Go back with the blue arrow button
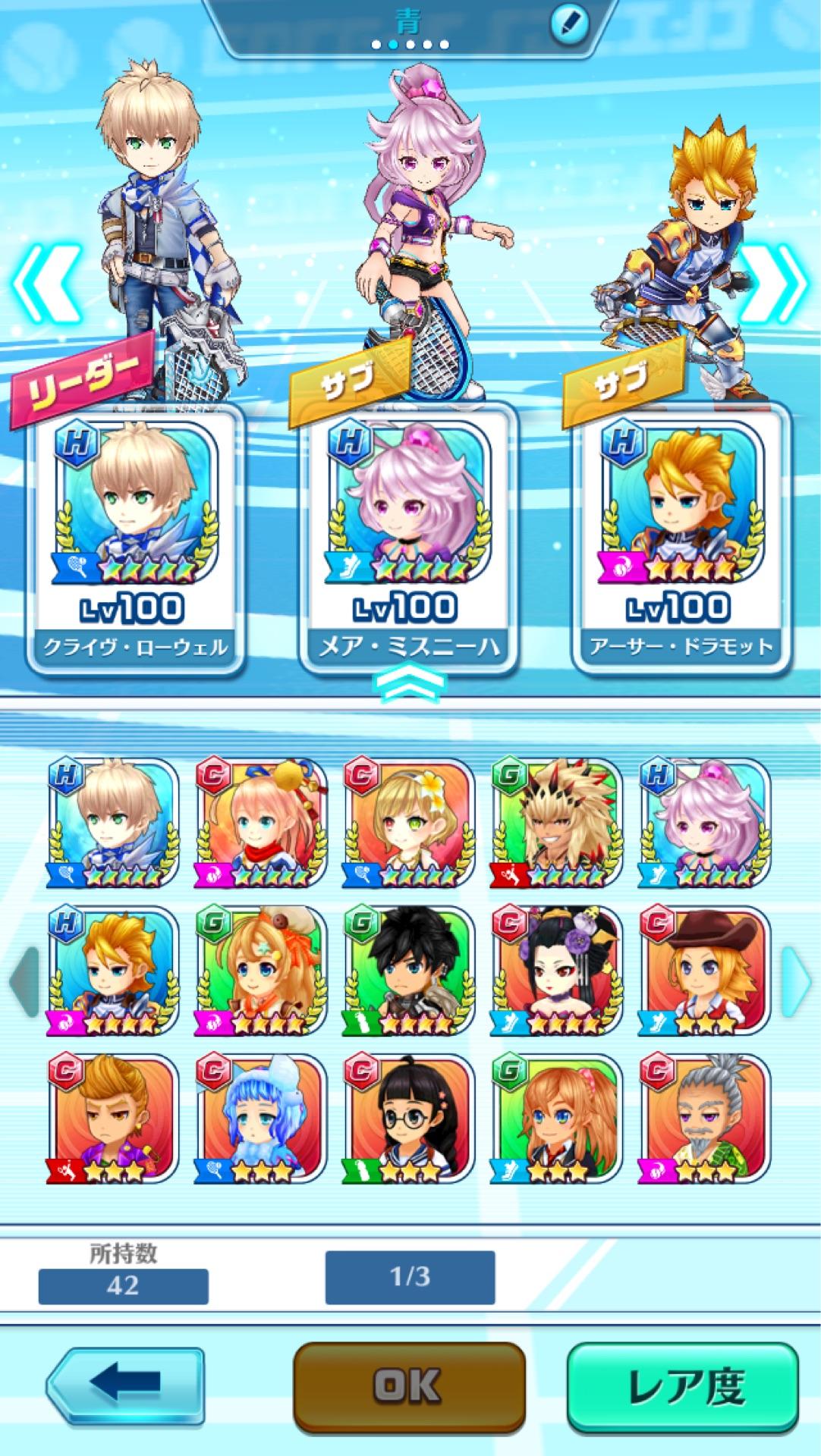This screenshot has width=821, height=1456. [x=125, y=1385]
